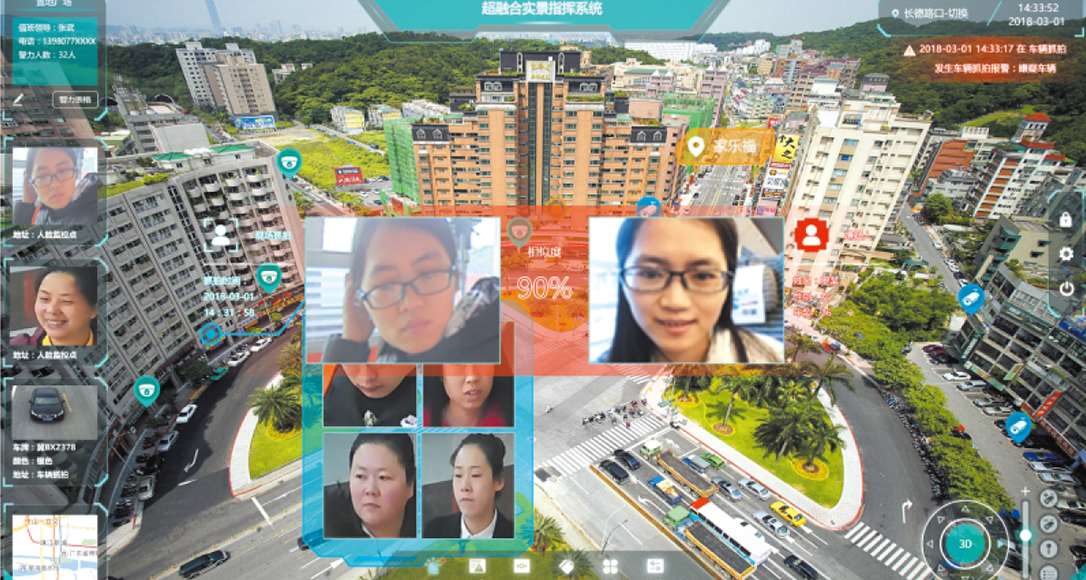Tap the pencil edit icon
Viewport: 1086px width, 580px height.
18,99
